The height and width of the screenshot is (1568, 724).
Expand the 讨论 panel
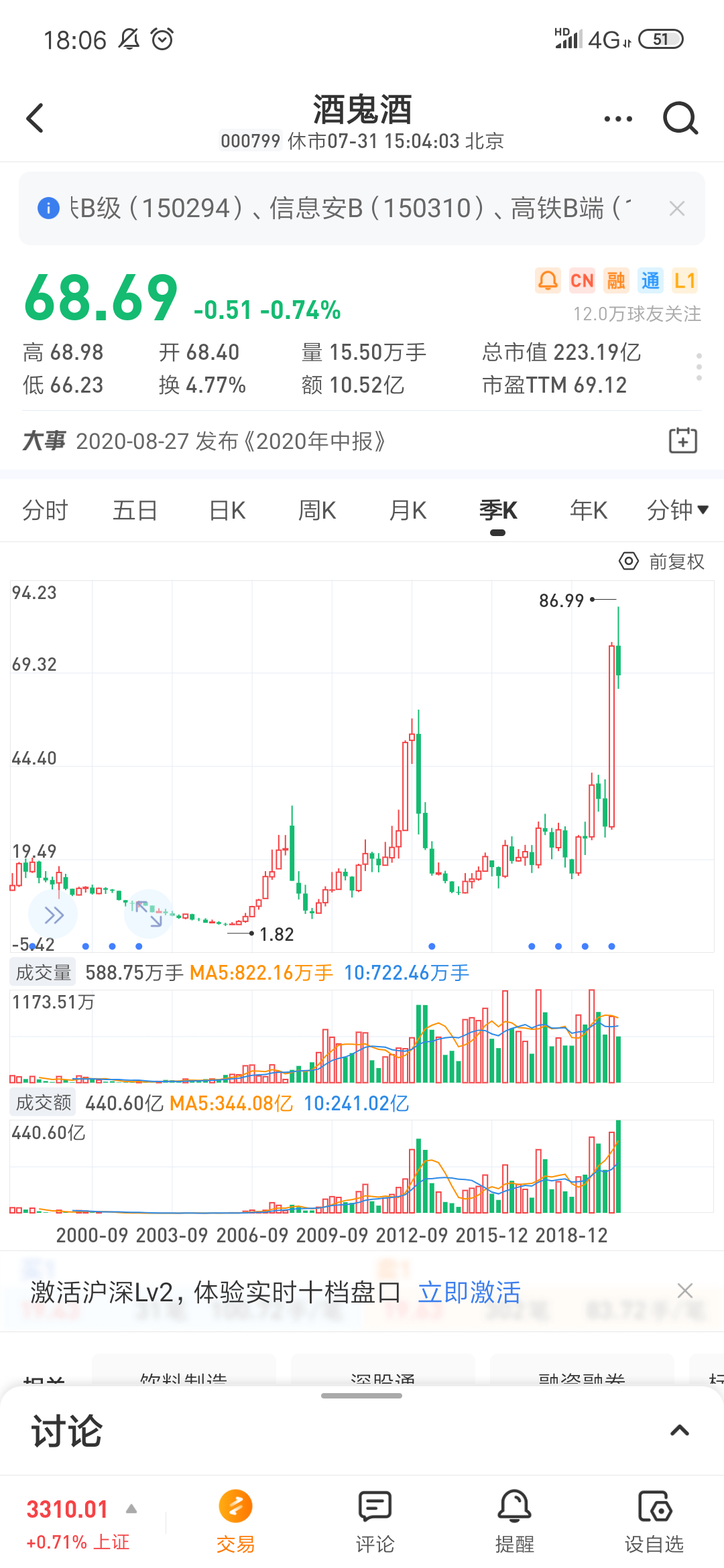point(680,1431)
